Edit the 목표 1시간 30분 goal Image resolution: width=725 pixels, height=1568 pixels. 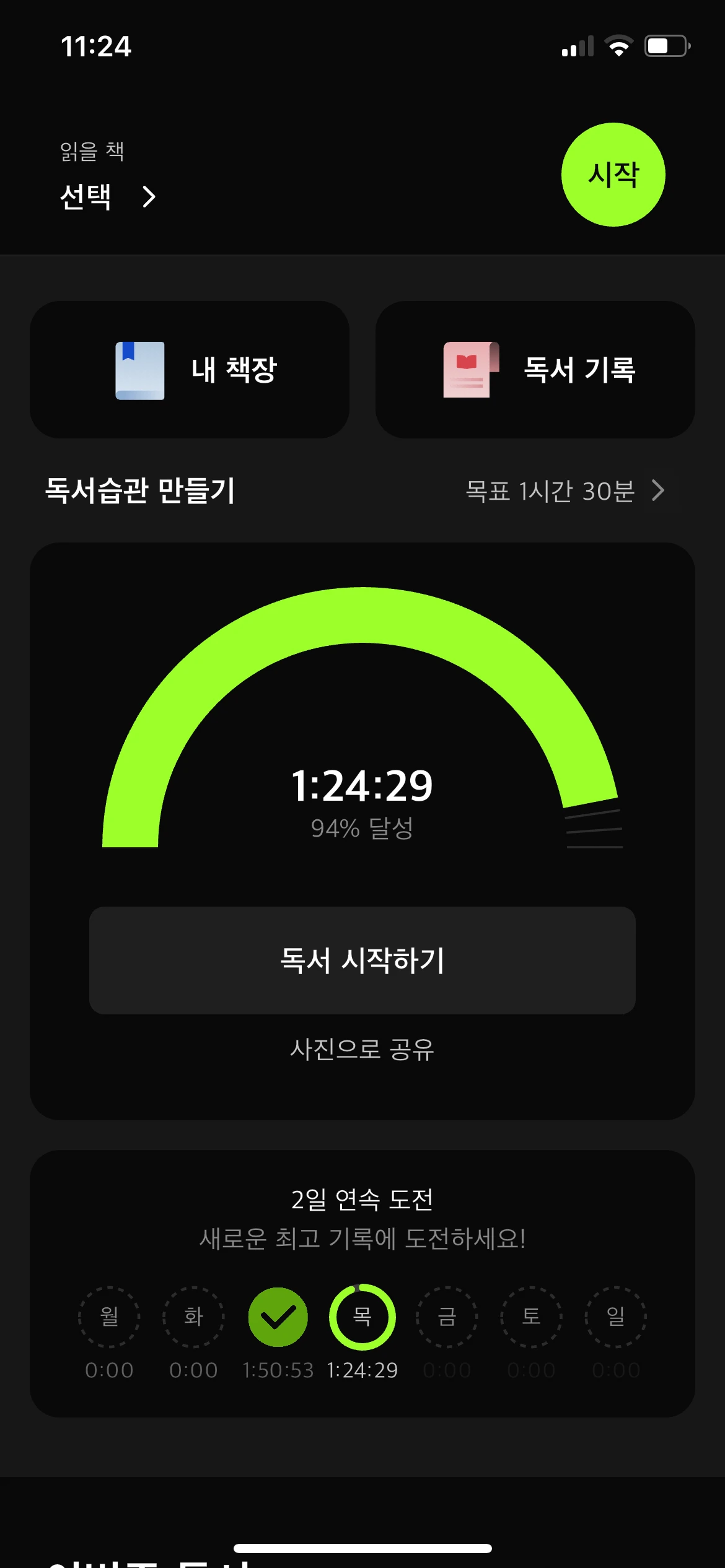565,491
